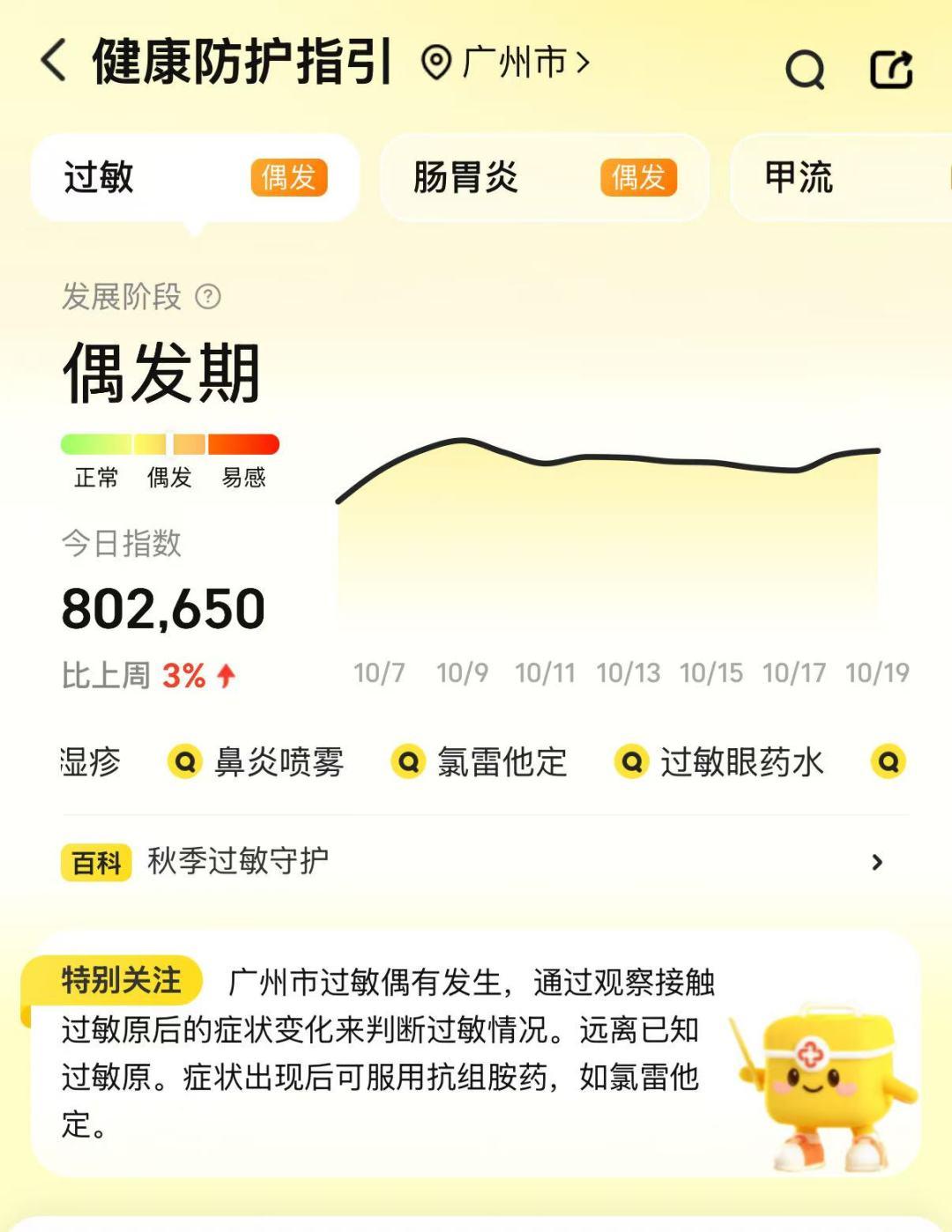This screenshot has width=952, height=1232.
Task: Search for 湿疹
Action: pyautogui.click(x=90, y=761)
